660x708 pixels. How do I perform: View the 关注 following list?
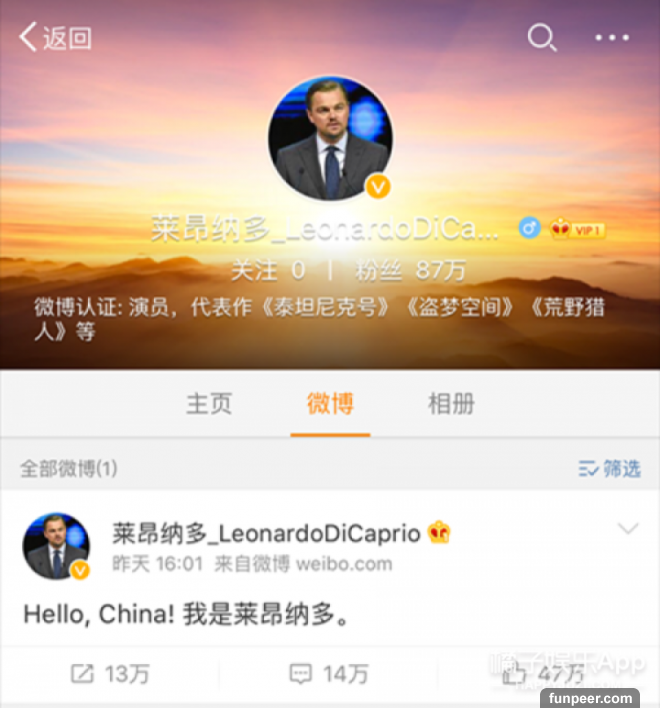[268, 270]
